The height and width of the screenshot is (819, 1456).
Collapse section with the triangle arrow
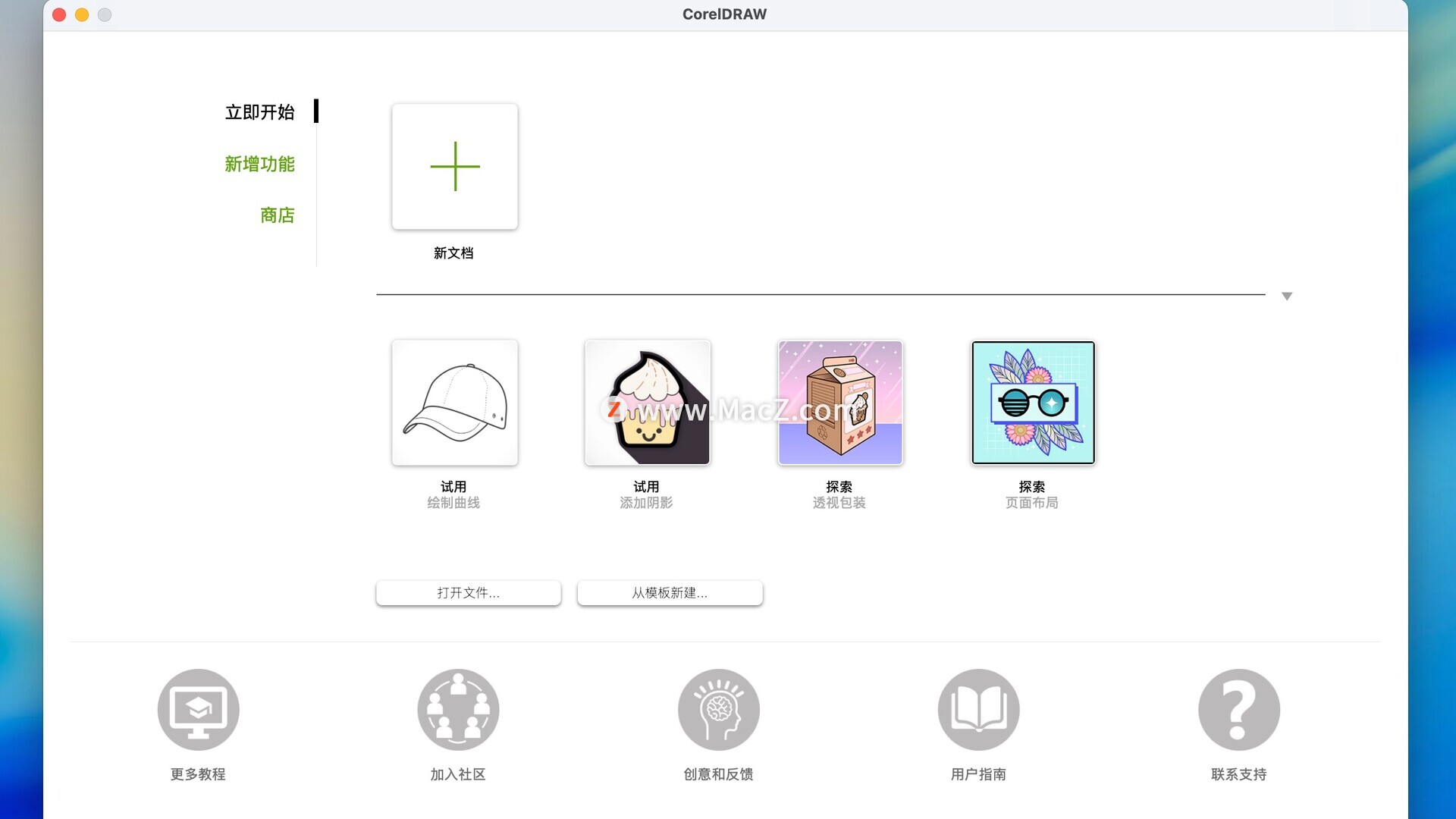(x=1287, y=297)
